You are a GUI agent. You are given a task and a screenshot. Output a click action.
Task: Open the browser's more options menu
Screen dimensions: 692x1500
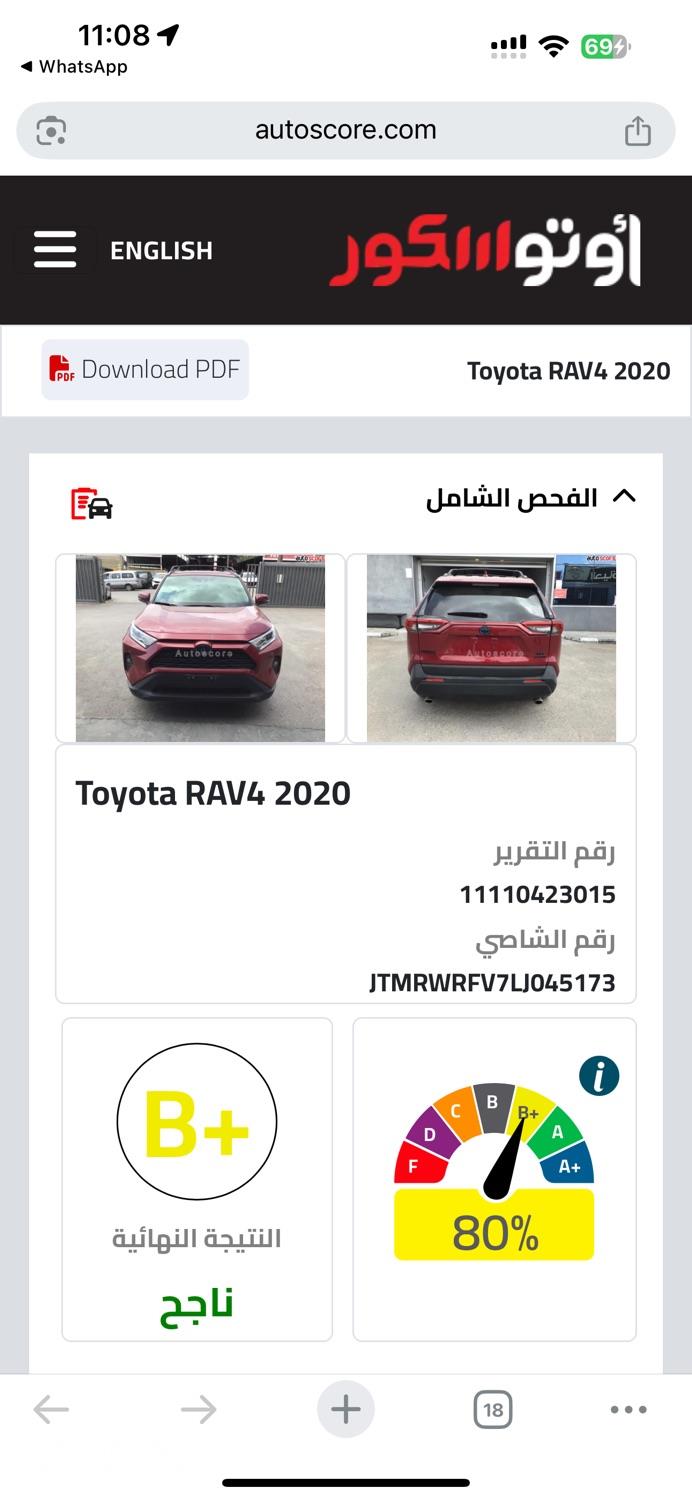click(628, 1410)
